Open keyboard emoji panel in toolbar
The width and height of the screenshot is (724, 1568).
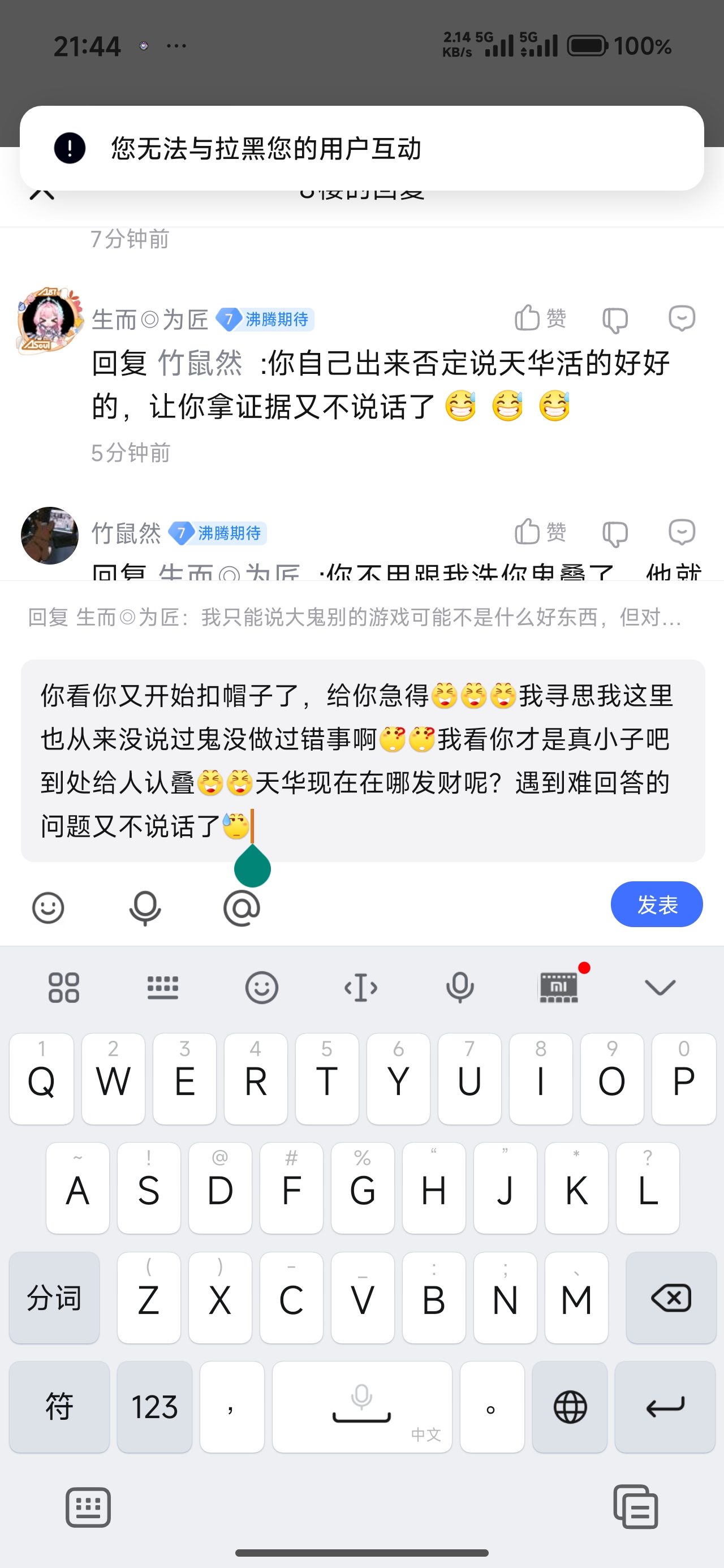[262, 987]
